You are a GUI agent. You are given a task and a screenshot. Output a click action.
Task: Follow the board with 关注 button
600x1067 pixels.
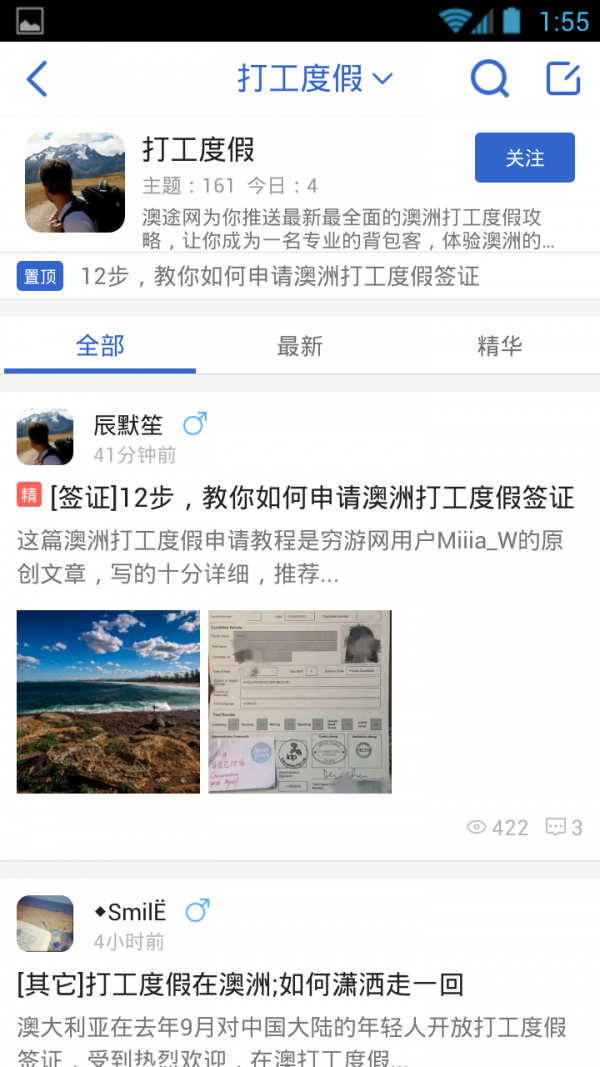[524, 158]
